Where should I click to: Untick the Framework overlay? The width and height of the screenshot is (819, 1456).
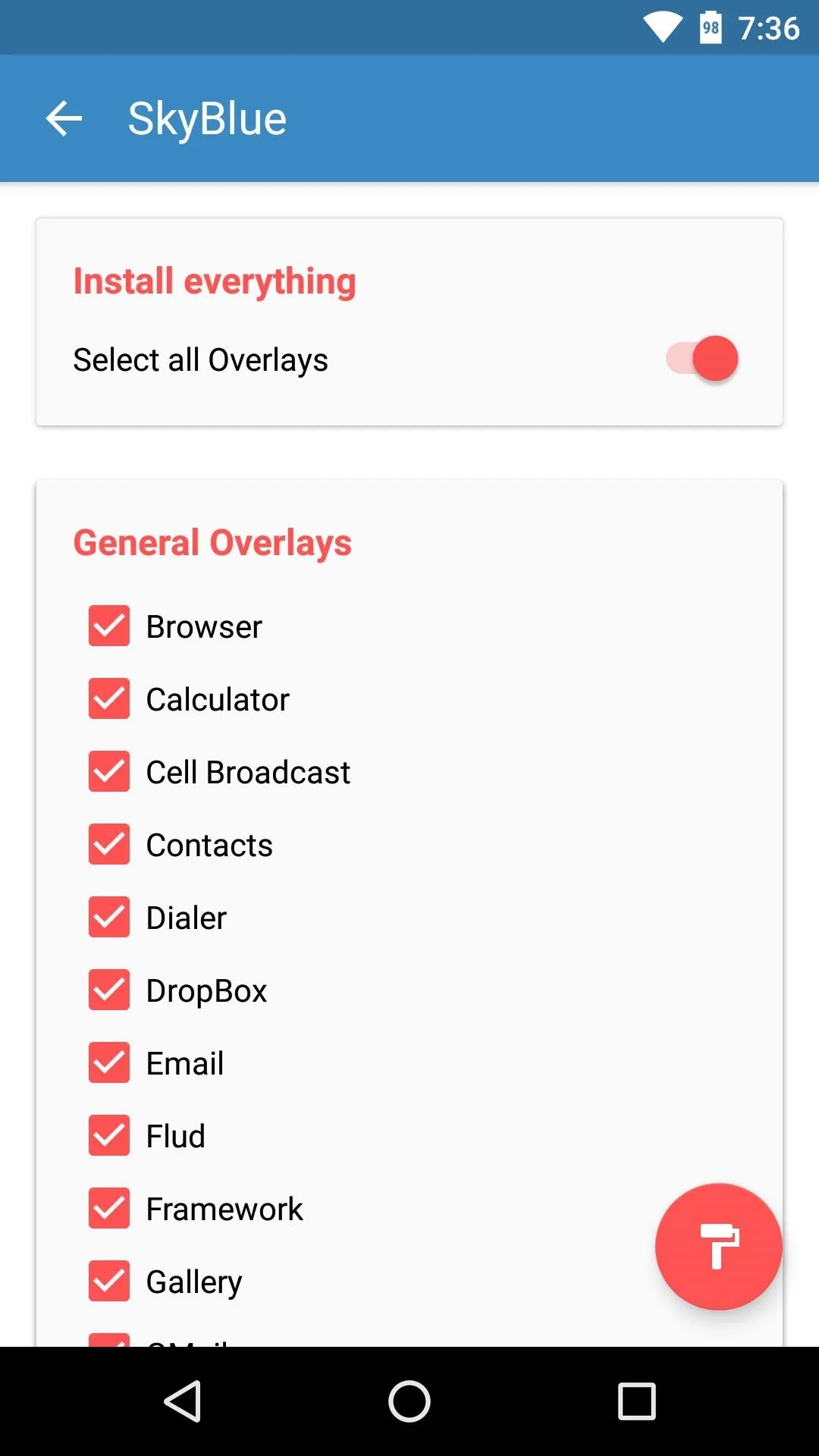(x=109, y=1208)
